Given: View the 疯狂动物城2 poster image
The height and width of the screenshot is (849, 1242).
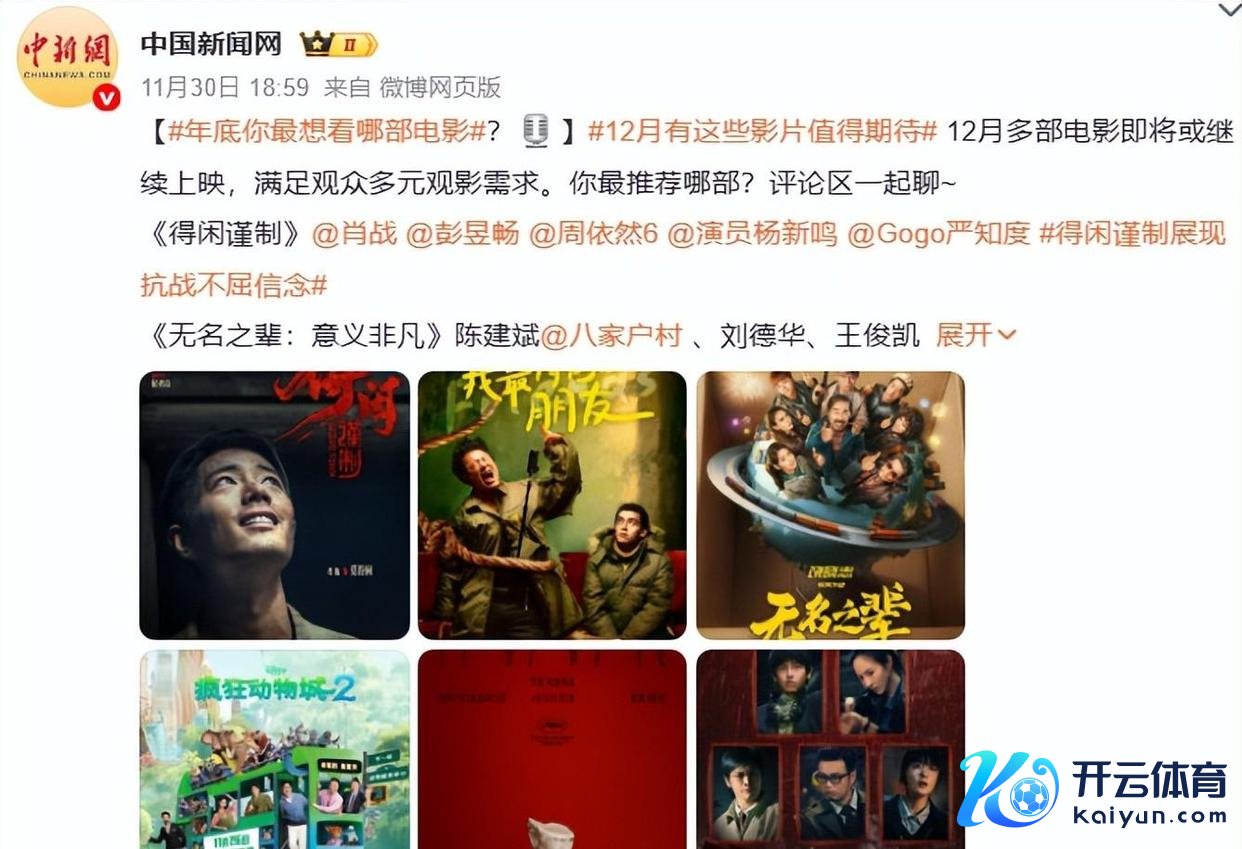Looking at the screenshot, I should 274,749.
